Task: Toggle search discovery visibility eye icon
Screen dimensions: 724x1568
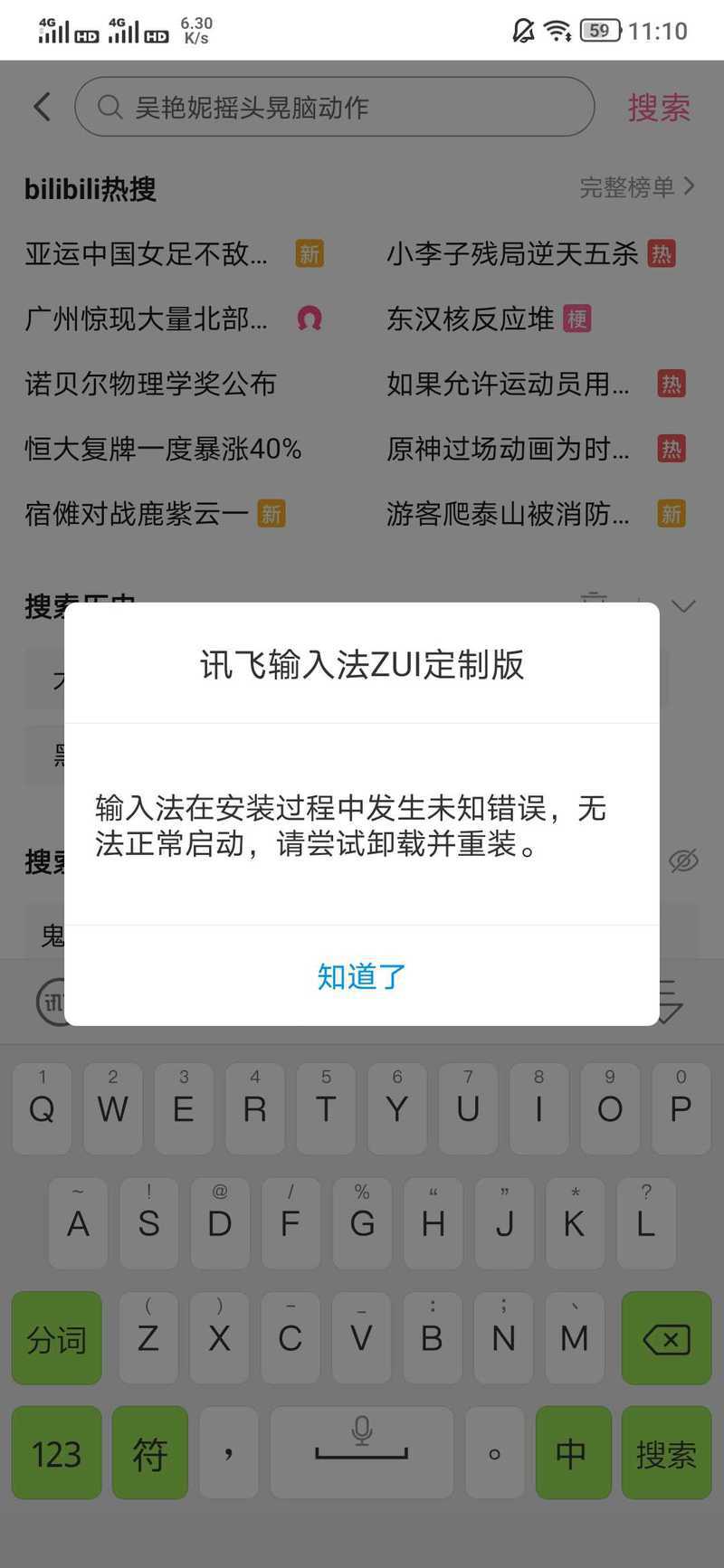Action: coord(683,860)
